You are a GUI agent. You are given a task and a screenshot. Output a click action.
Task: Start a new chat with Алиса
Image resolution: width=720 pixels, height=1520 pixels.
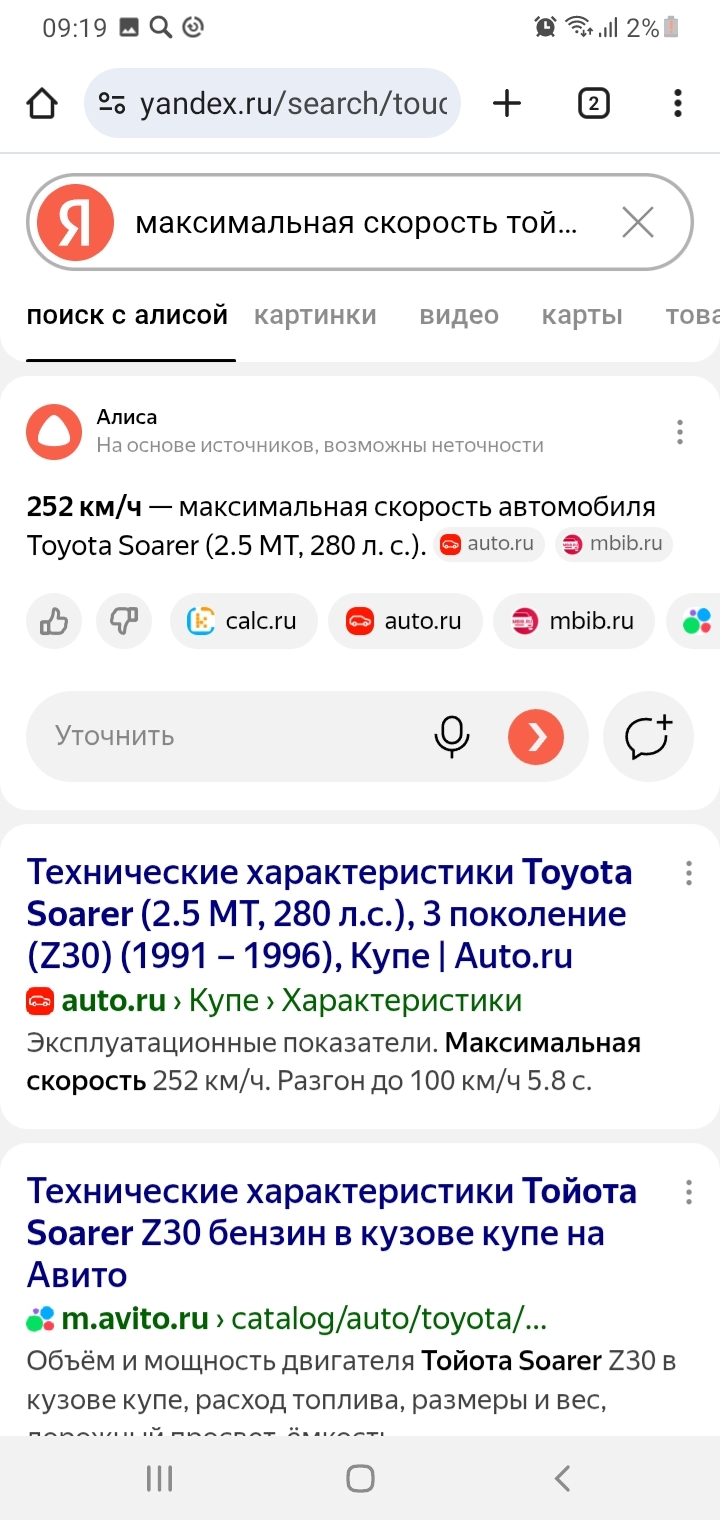[648, 737]
